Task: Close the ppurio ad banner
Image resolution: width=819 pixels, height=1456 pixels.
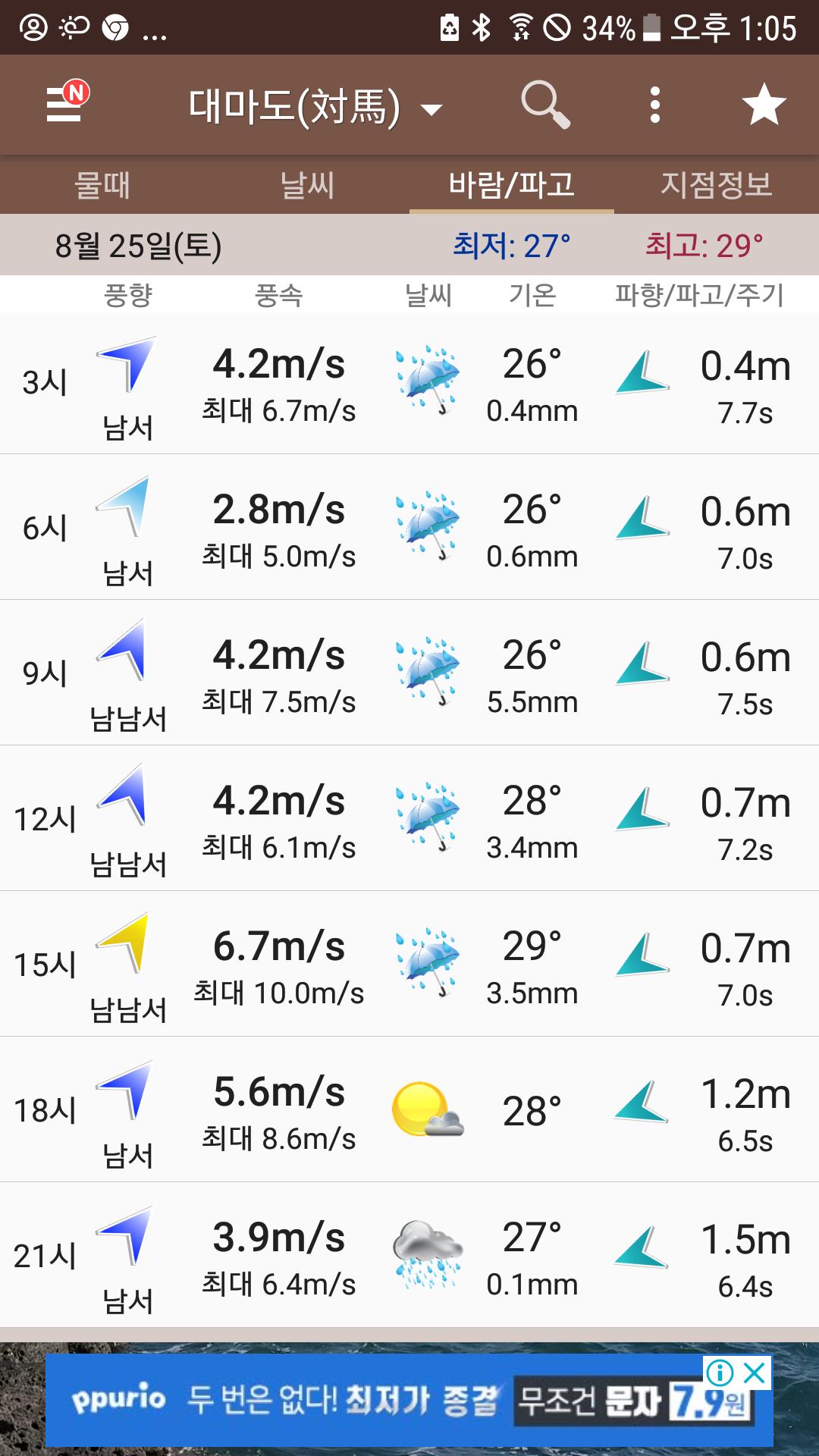Action: point(755,1373)
